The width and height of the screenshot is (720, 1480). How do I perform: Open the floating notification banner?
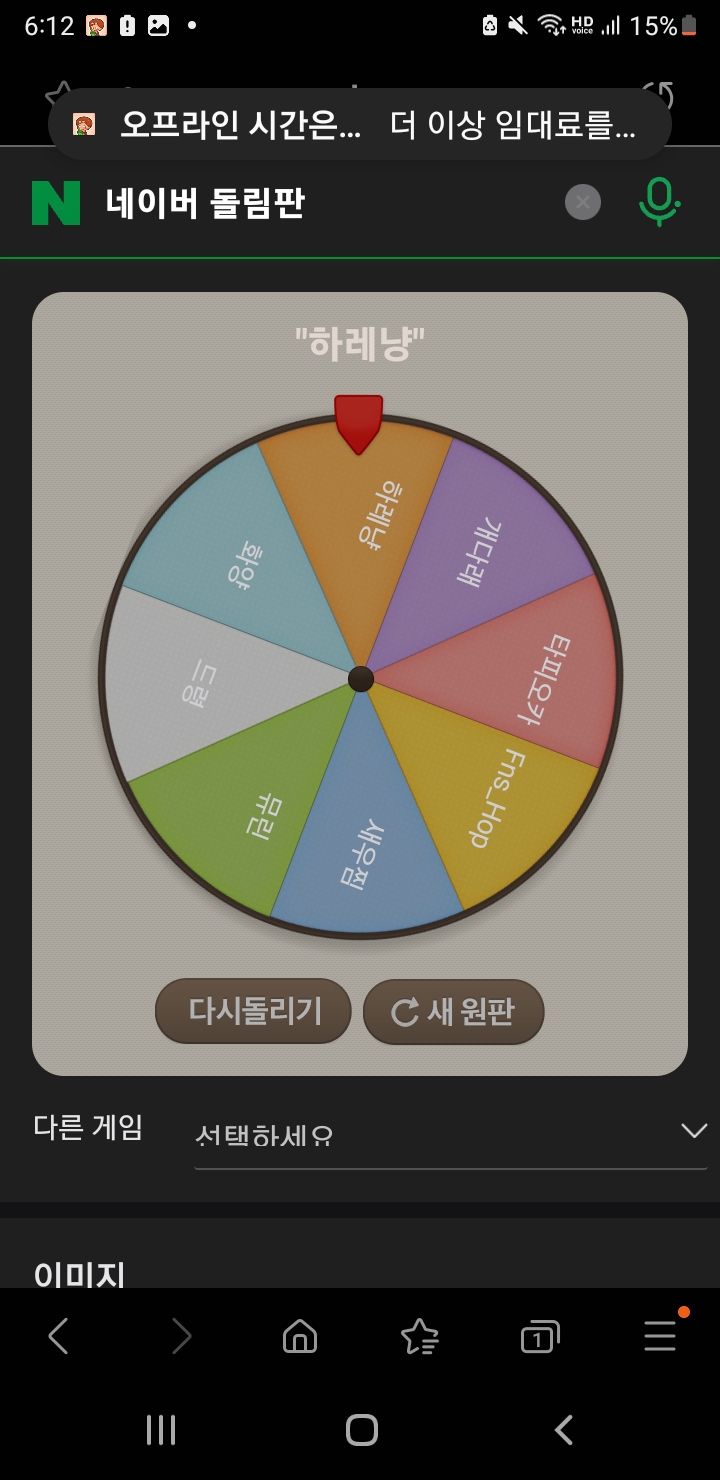360,124
